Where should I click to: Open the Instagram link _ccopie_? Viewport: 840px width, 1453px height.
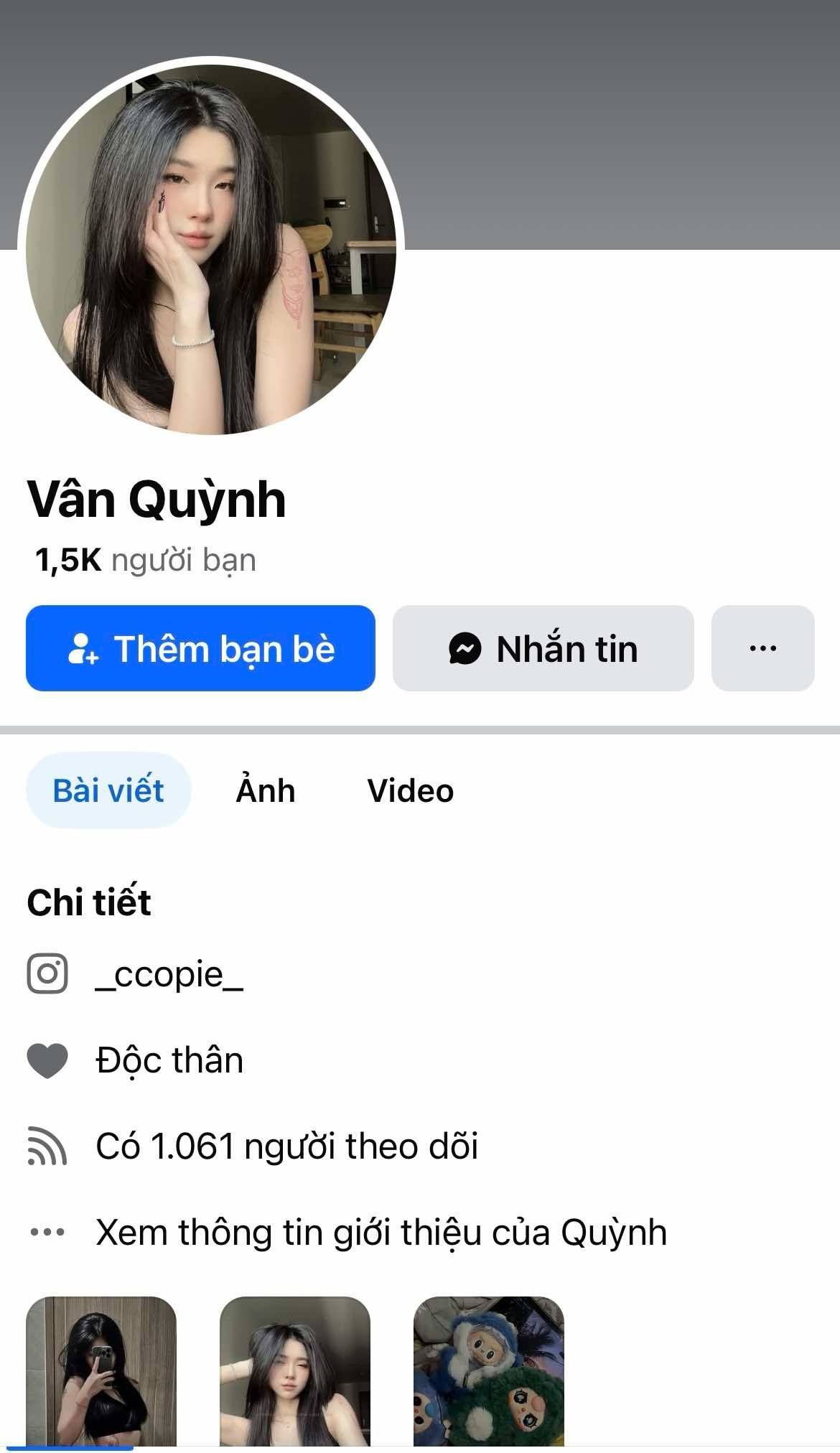click(169, 974)
